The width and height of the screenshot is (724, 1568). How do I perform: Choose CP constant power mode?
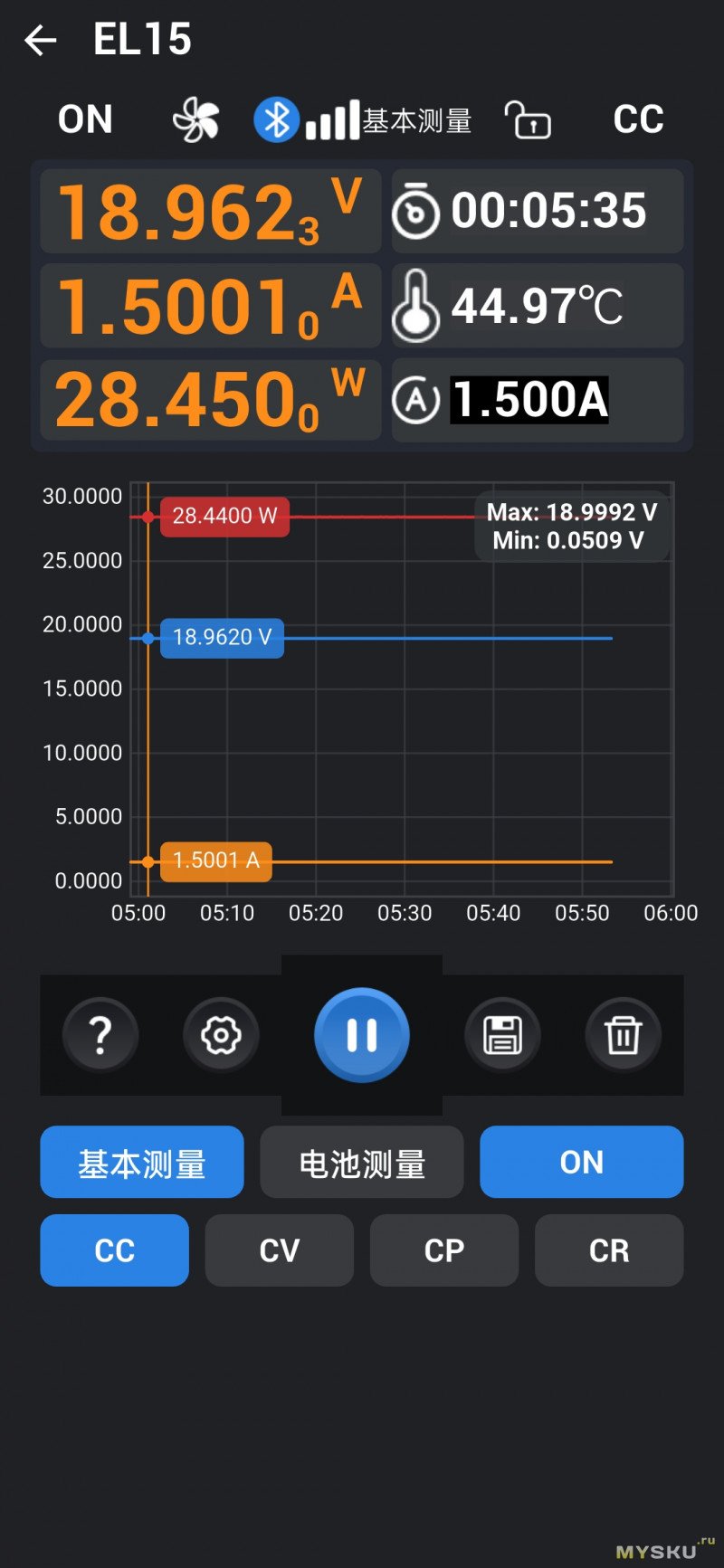[x=444, y=1250]
